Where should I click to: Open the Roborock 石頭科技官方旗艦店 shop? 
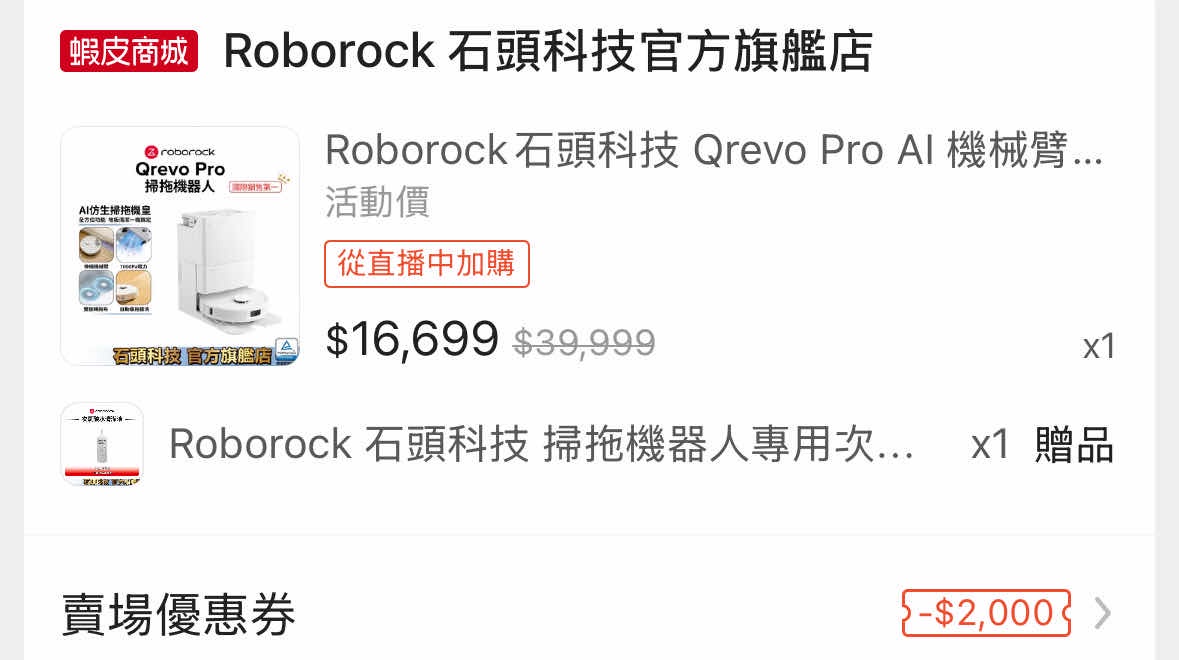[547, 51]
